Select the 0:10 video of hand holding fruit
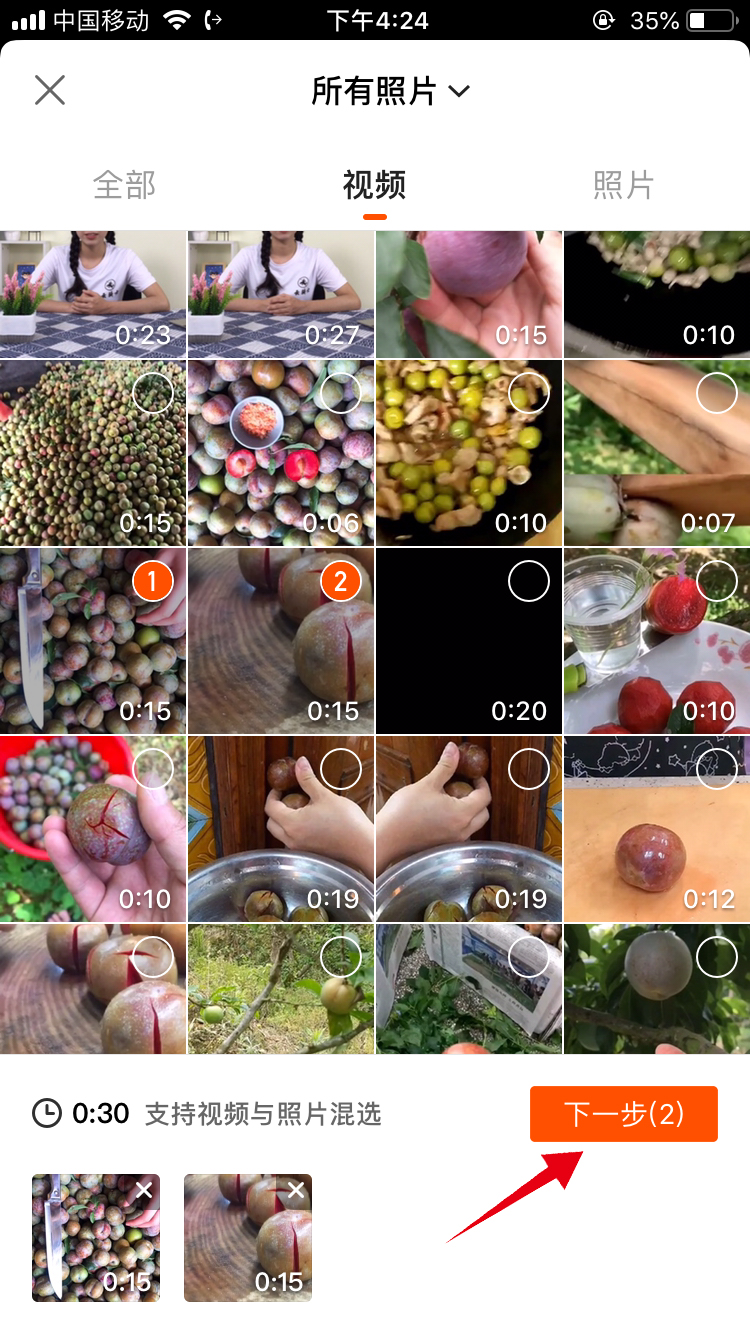The image size is (750, 1334). (x=153, y=769)
